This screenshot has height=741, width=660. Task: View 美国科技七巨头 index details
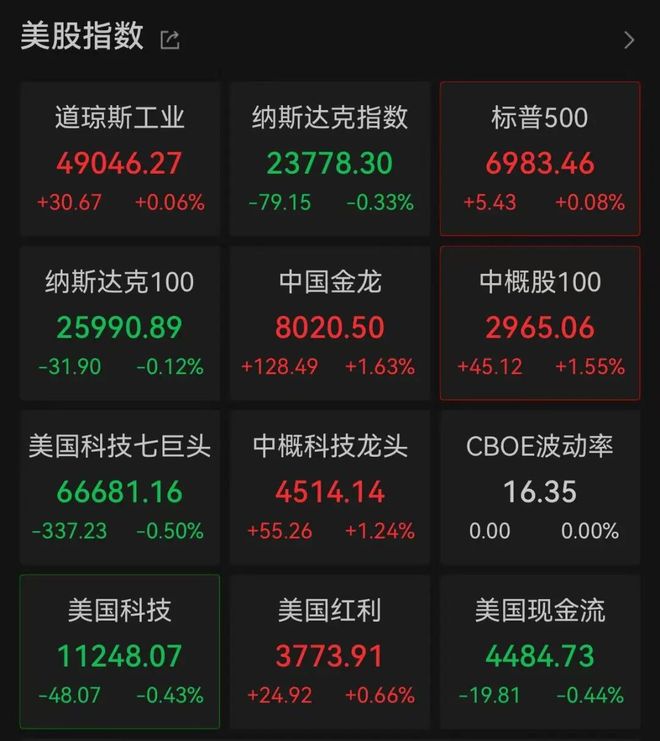pos(120,488)
